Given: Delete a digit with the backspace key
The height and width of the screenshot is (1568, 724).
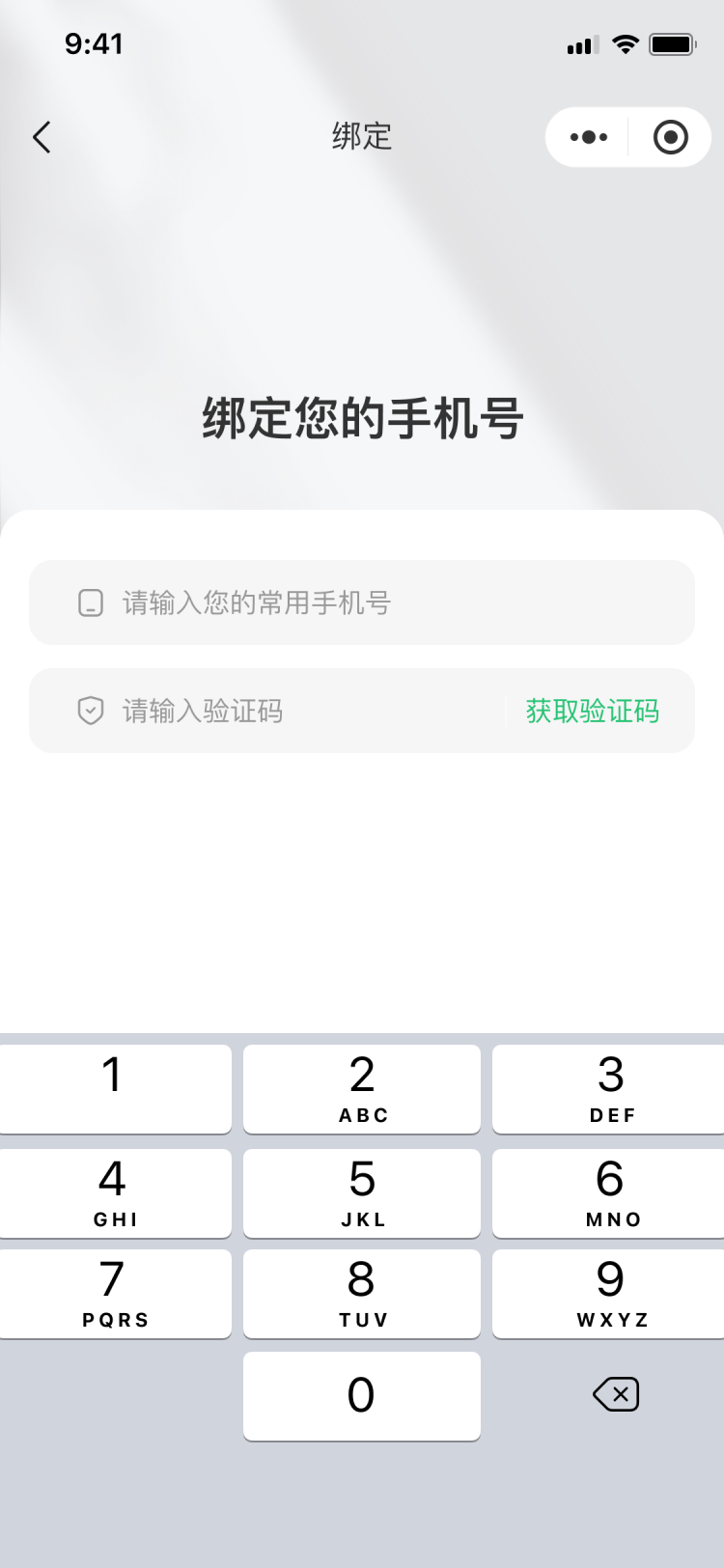Looking at the screenshot, I should pyautogui.click(x=616, y=1394).
